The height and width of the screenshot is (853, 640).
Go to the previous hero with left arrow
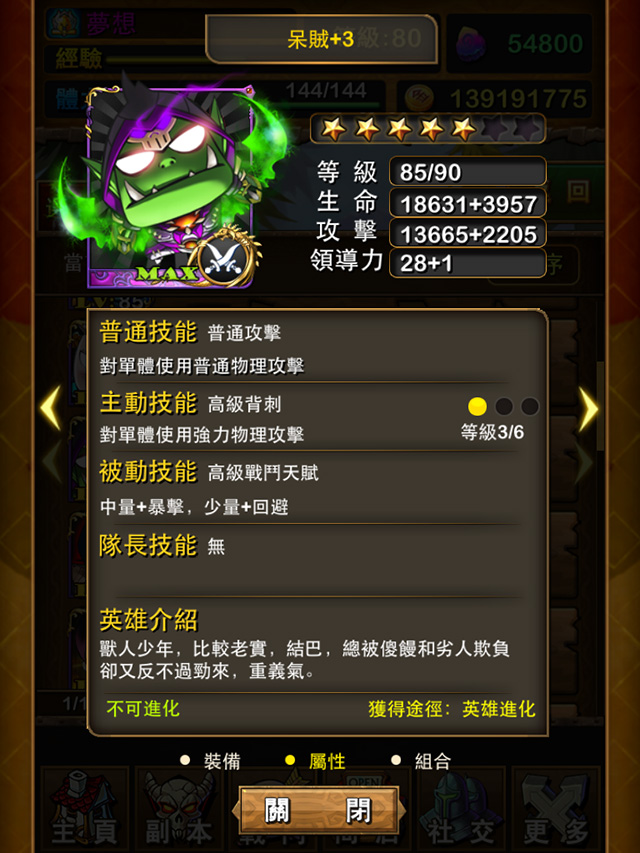click(x=50, y=409)
